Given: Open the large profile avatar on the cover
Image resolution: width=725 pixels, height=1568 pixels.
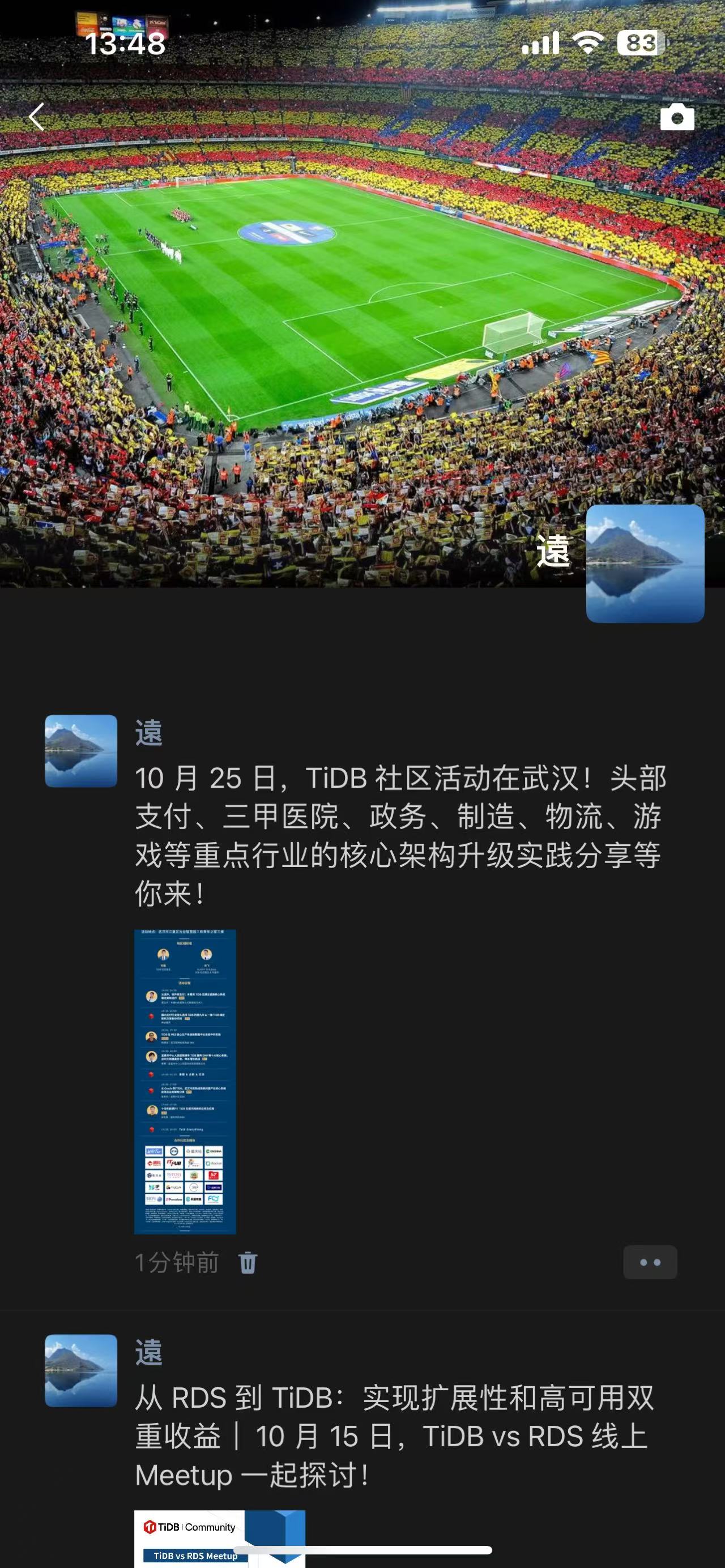Looking at the screenshot, I should pyautogui.click(x=645, y=563).
